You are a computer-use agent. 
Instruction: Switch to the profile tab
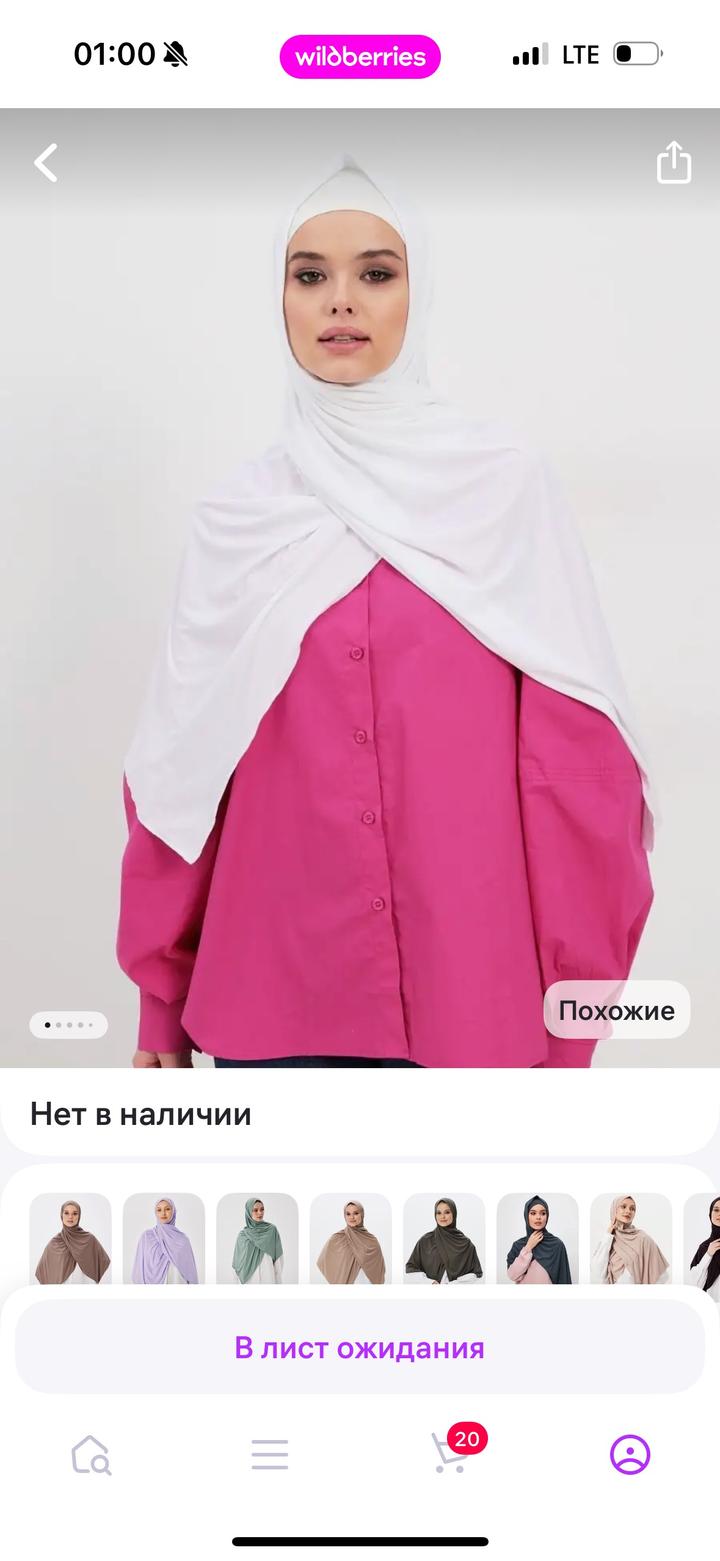point(630,1455)
